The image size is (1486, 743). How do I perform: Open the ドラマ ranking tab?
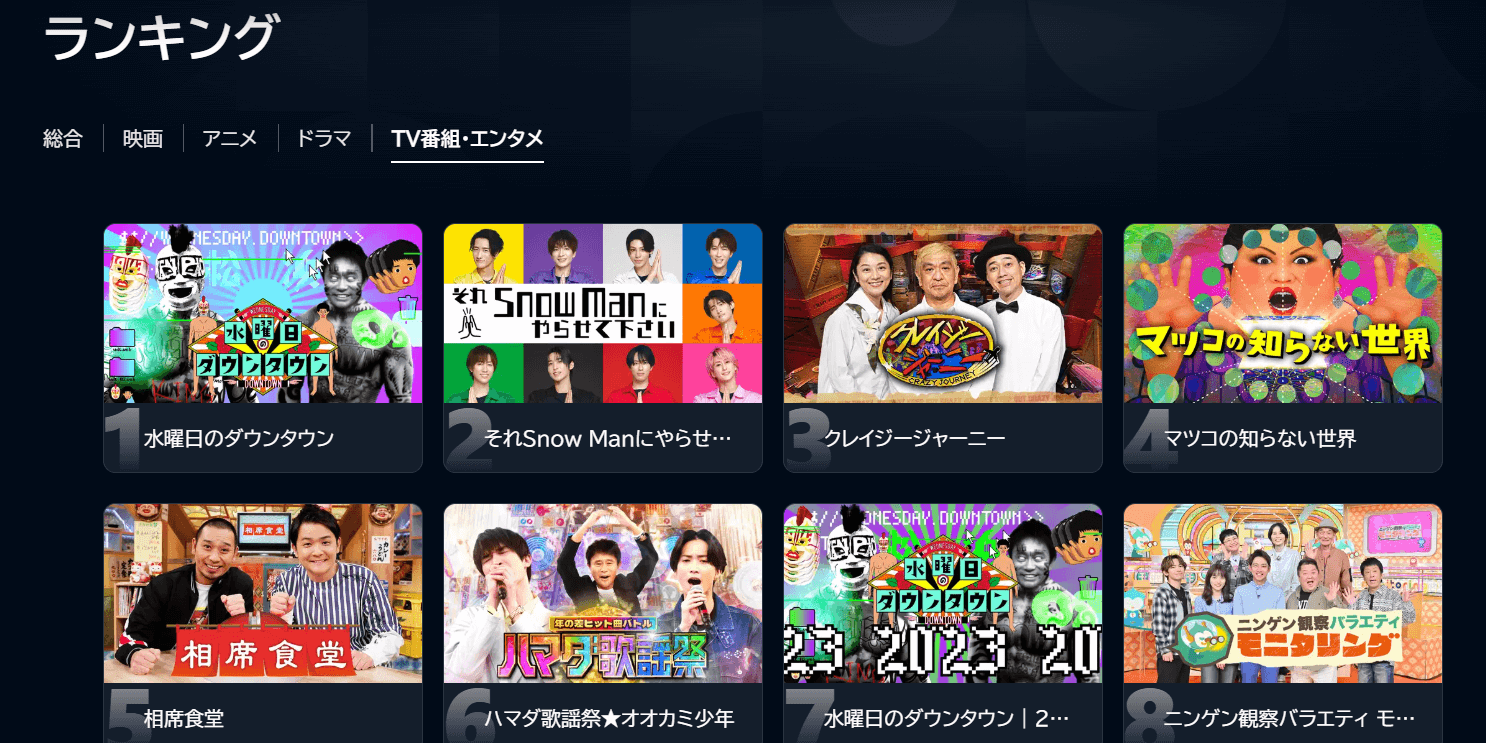click(x=324, y=139)
